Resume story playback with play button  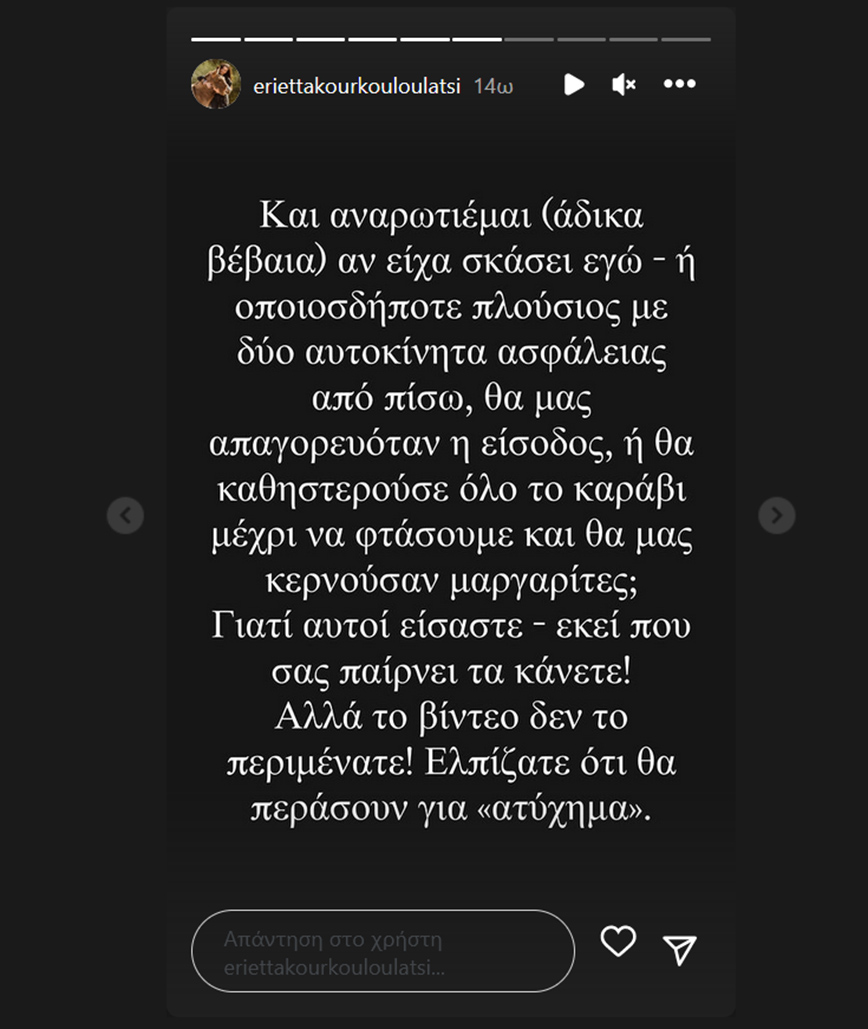click(574, 85)
